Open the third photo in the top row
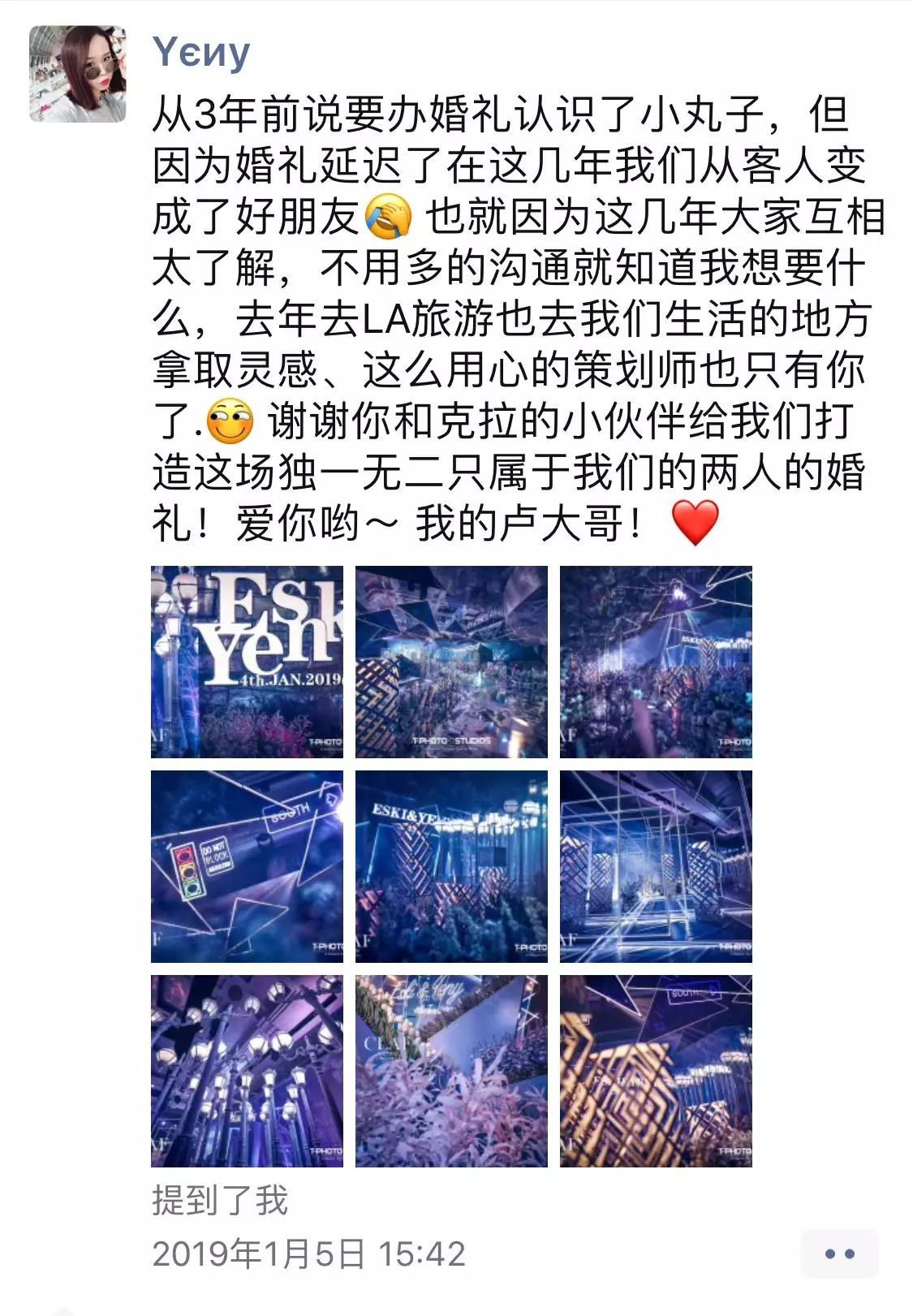913x1316 pixels. (656, 662)
